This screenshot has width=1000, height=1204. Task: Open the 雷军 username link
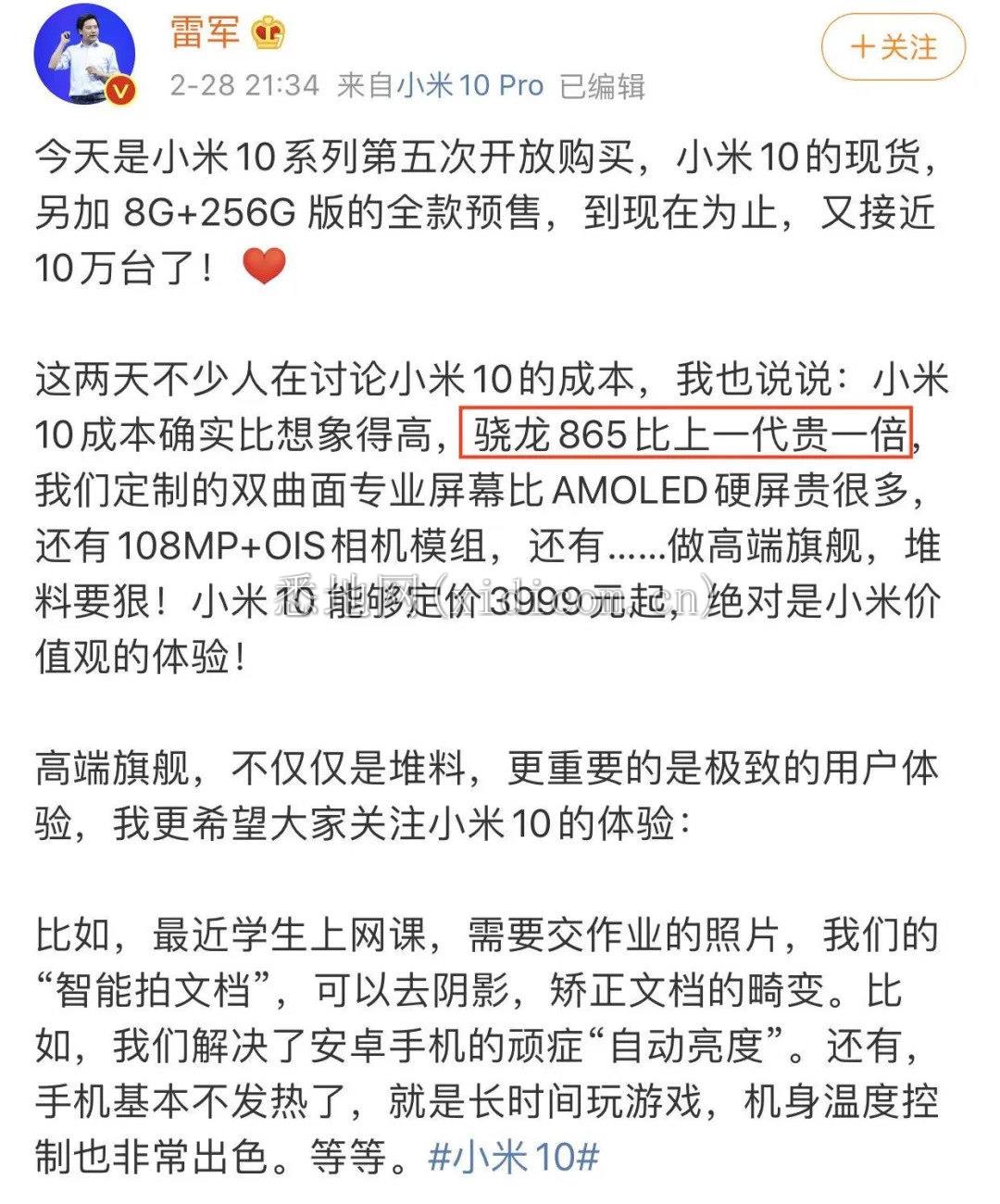[x=205, y=31]
